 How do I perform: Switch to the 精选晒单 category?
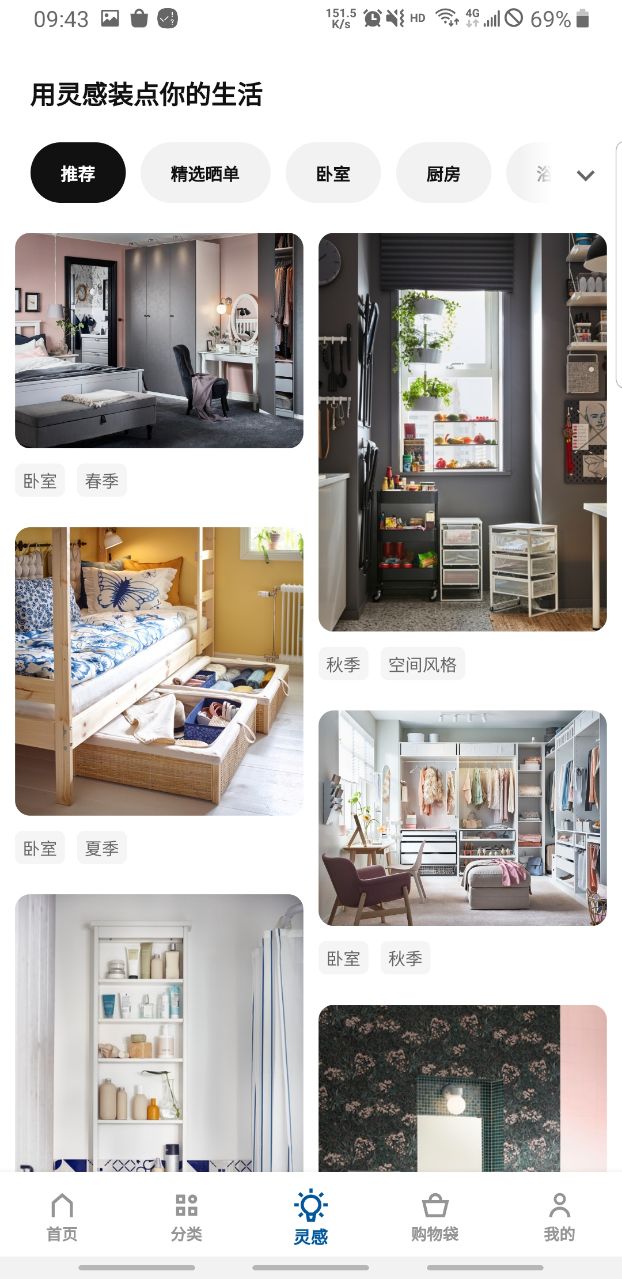pos(205,173)
